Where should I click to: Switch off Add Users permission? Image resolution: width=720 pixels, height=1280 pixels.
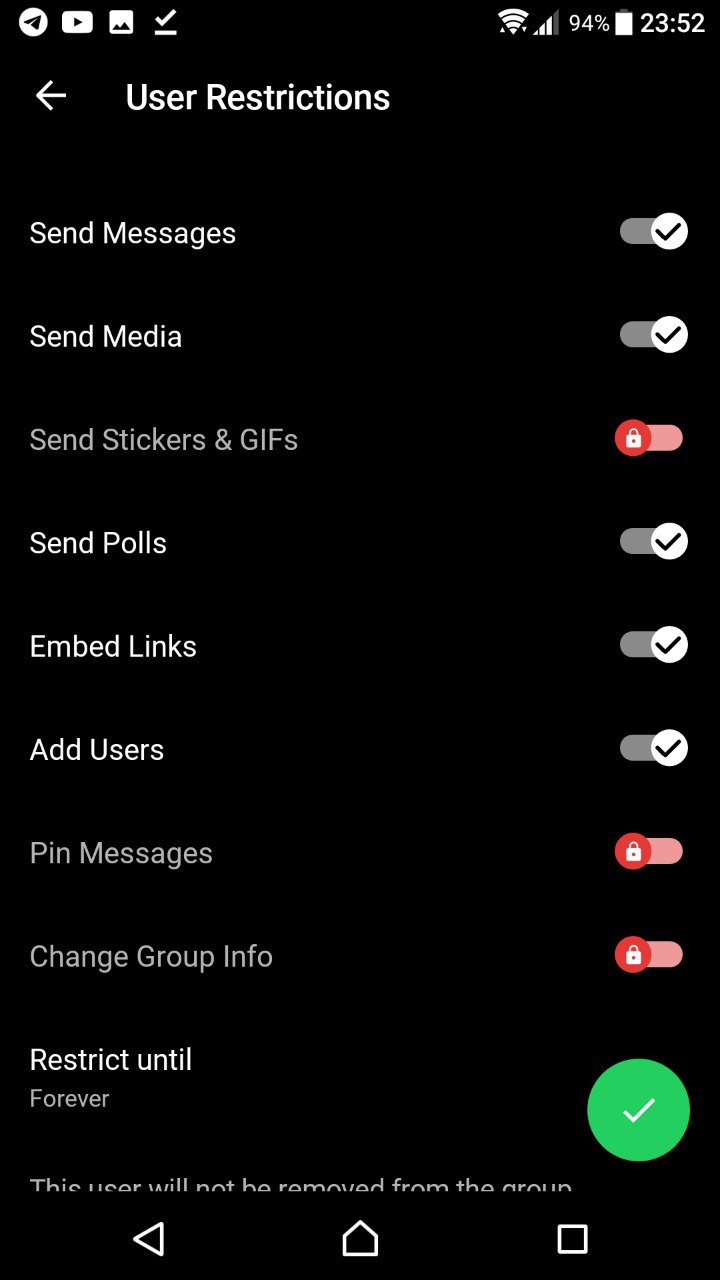point(654,748)
